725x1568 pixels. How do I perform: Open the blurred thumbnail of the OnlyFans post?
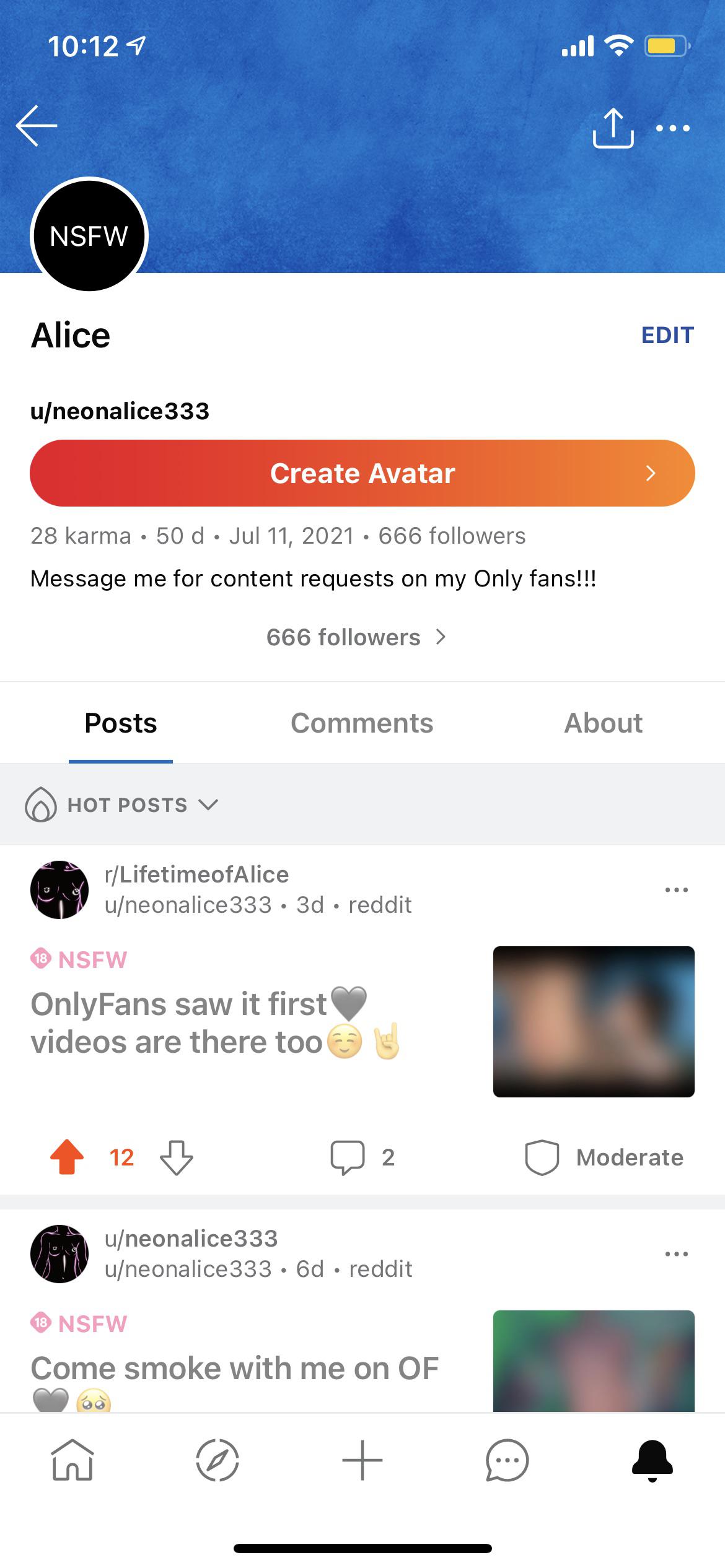pyautogui.click(x=594, y=1022)
